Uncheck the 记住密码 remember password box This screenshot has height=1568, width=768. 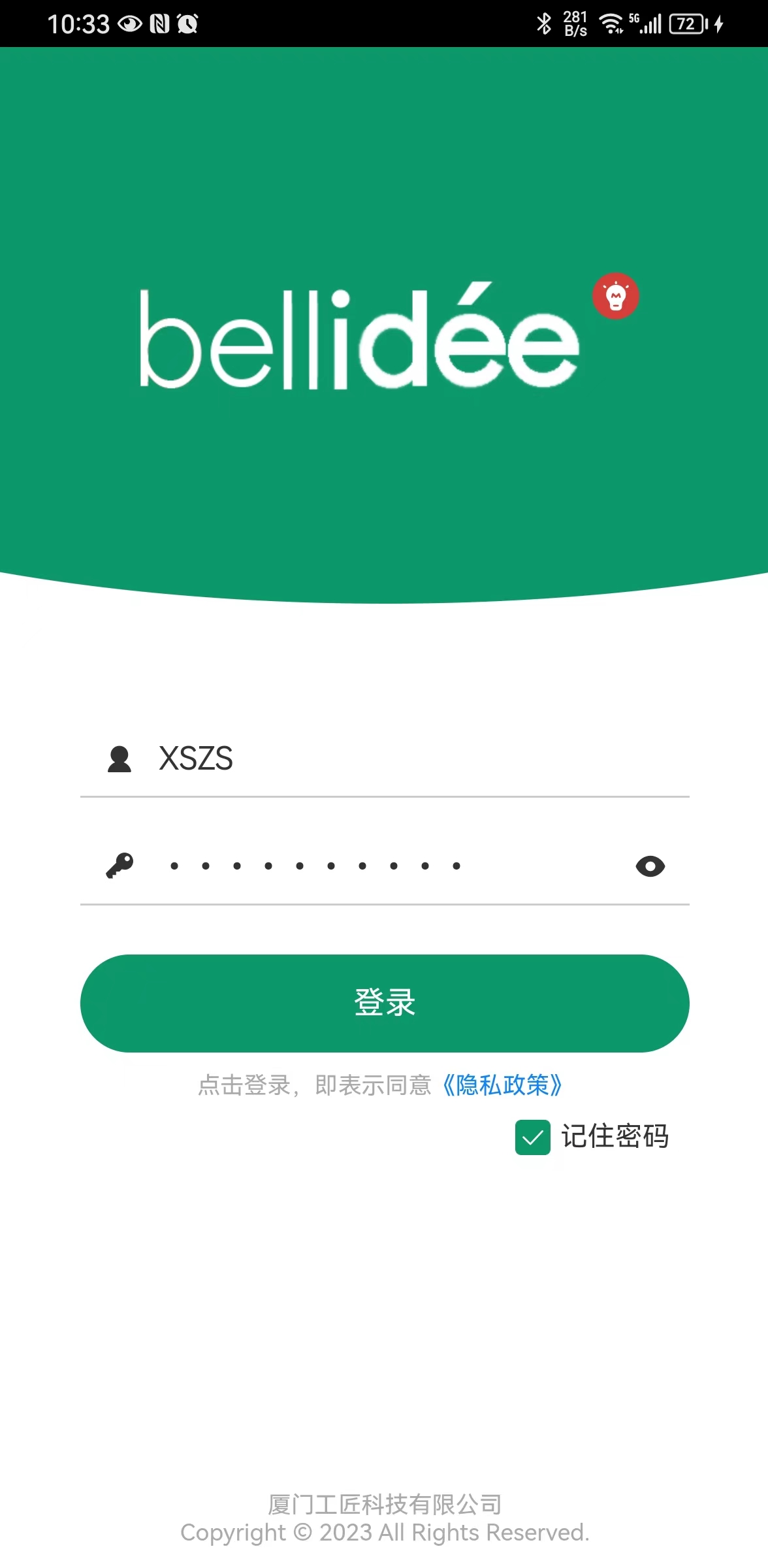coord(533,1137)
